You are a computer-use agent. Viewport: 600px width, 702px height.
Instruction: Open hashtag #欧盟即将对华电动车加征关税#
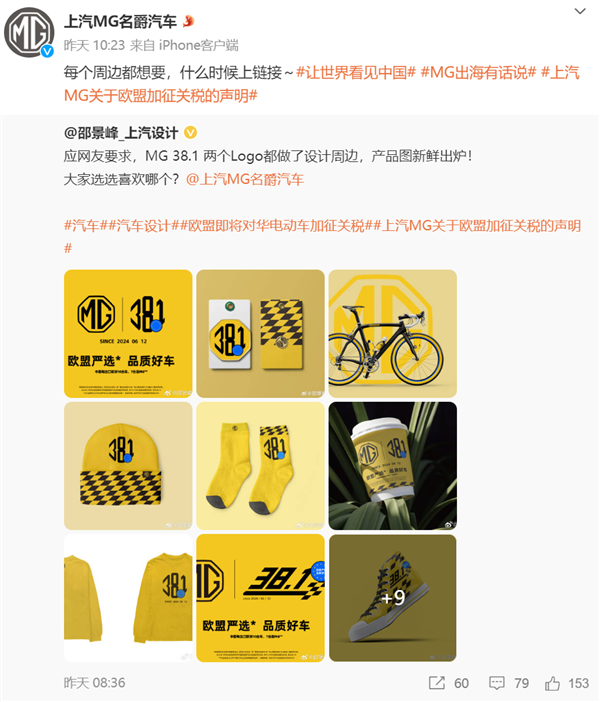pyautogui.click(x=271, y=227)
